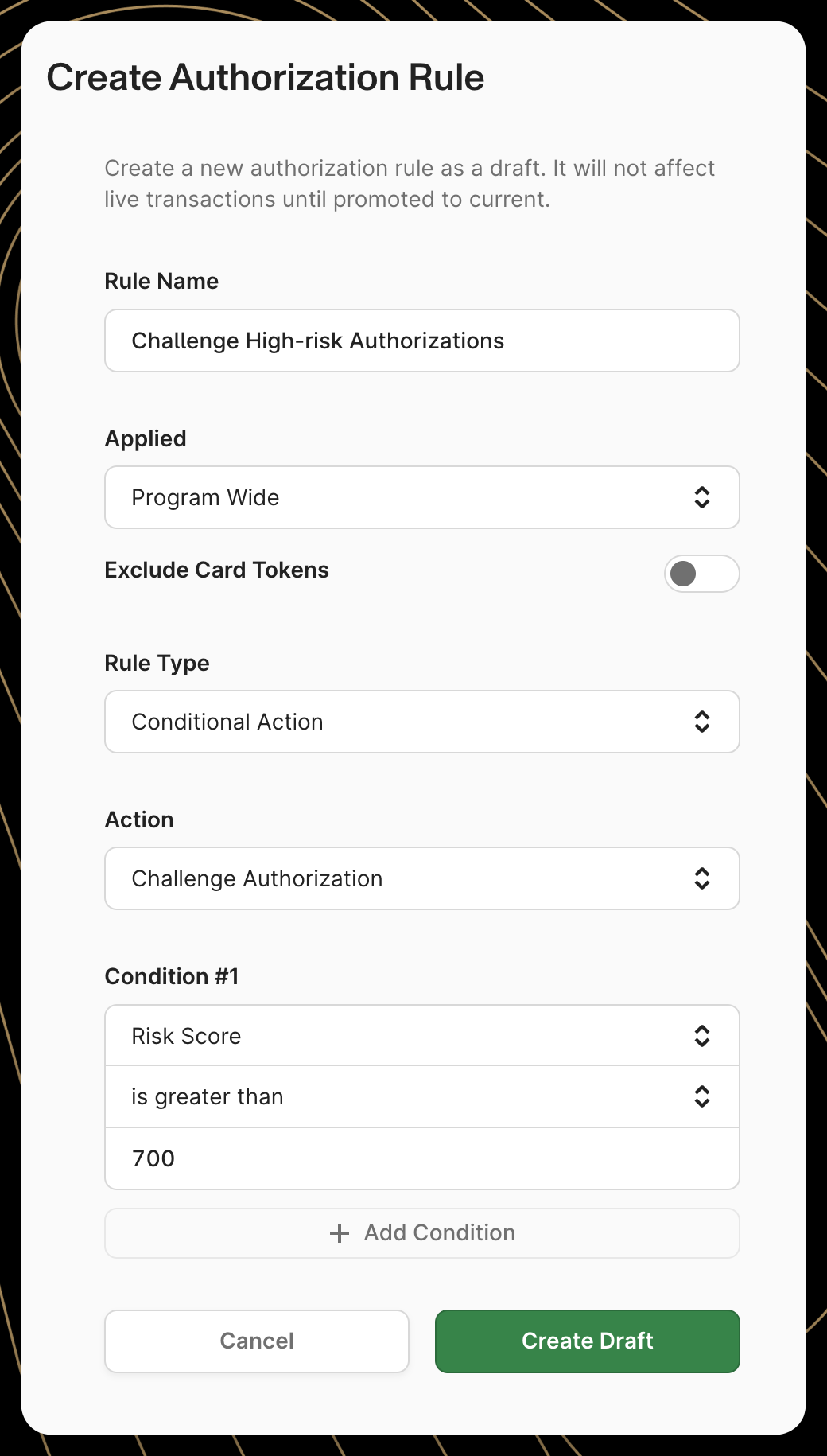The height and width of the screenshot is (1456, 827).
Task: Enable the Exclude Card Tokens switch
Action: (x=701, y=574)
